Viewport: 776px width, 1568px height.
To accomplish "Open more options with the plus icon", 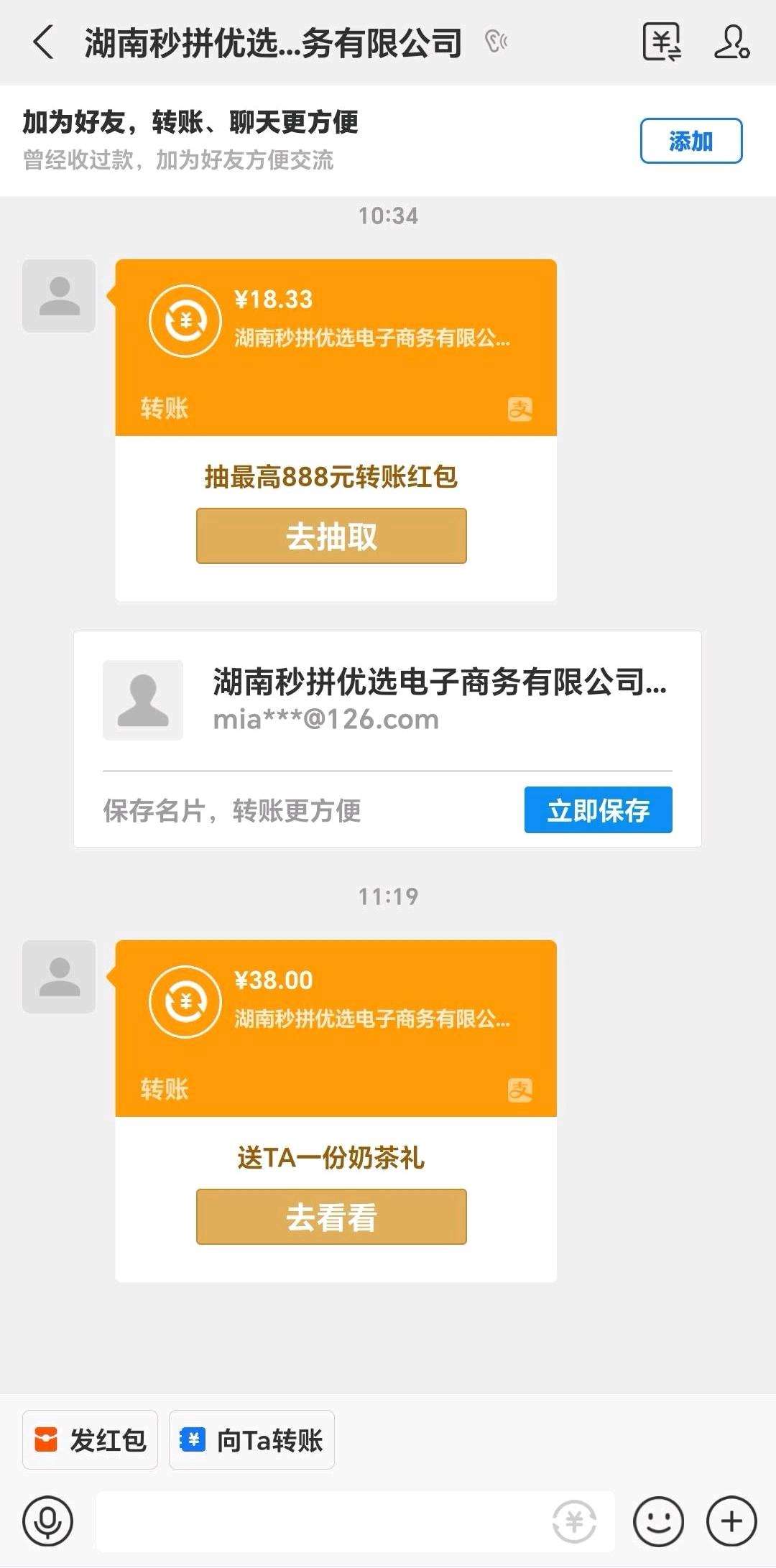I will (x=731, y=1521).
